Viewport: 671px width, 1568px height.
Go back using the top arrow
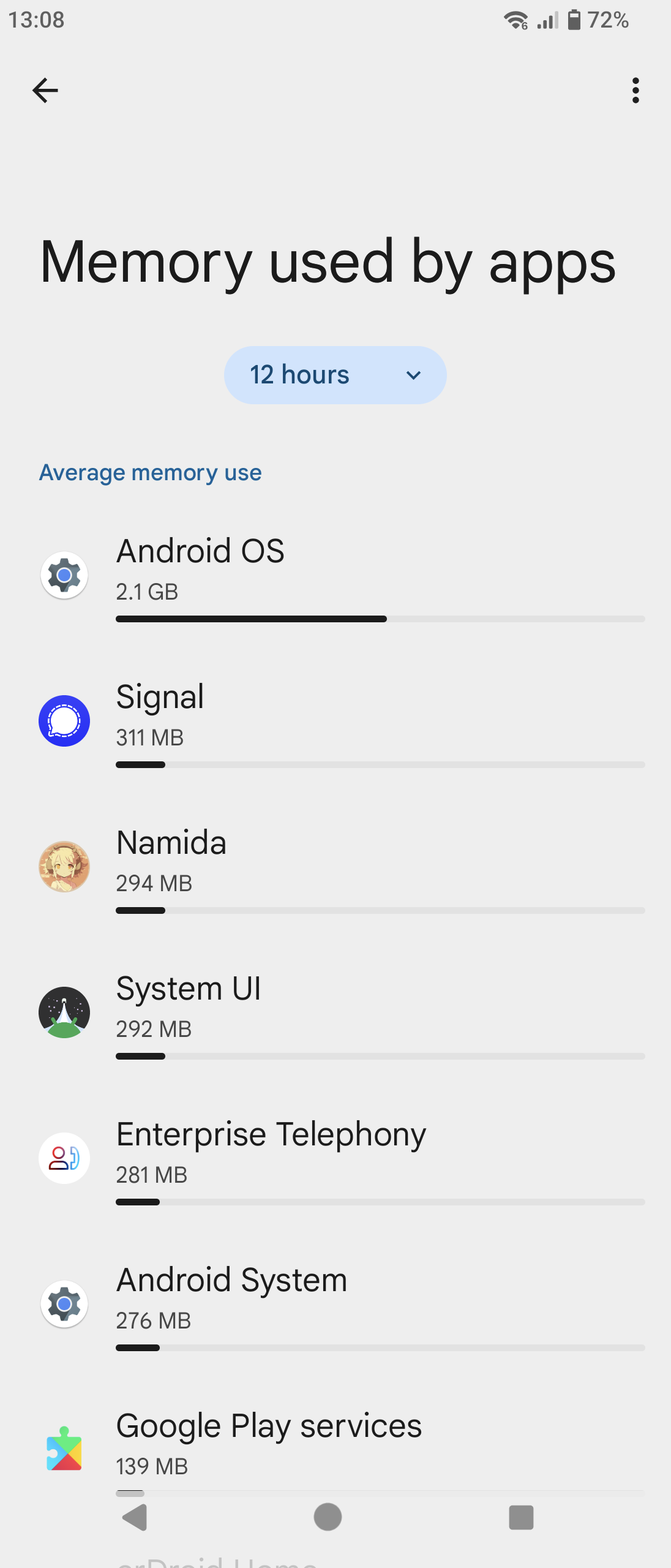tap(45, 91)
